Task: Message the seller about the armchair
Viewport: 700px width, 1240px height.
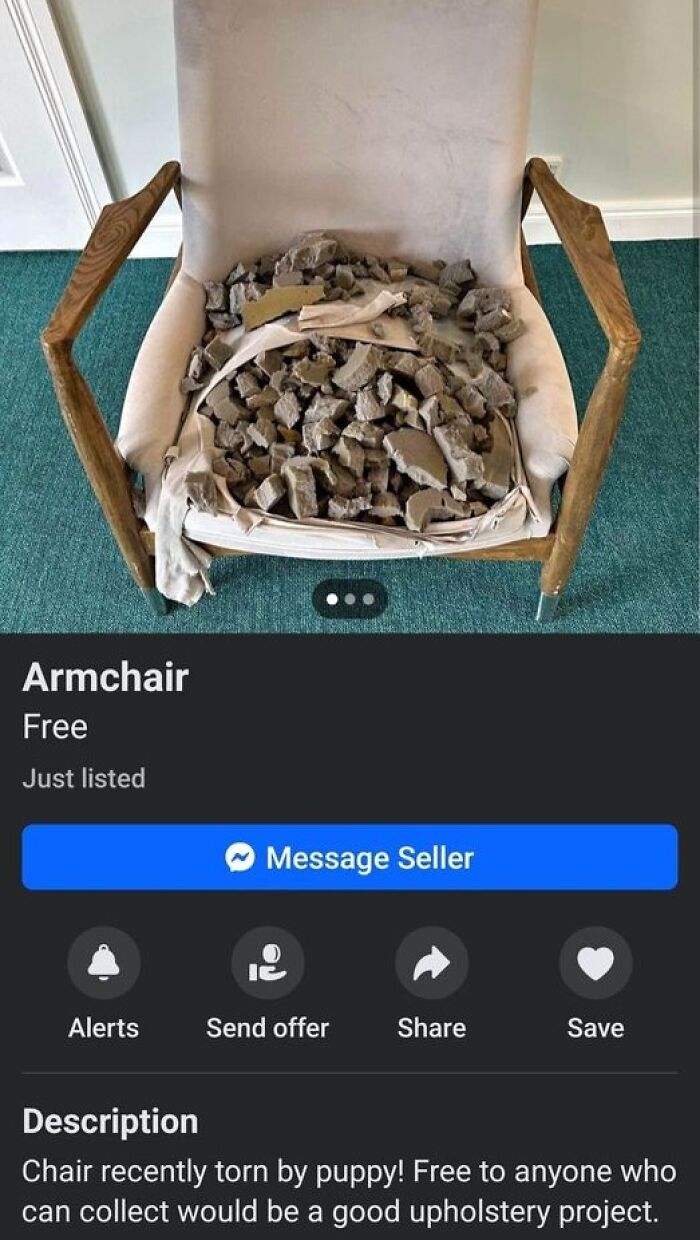Action: pos(350,857)
